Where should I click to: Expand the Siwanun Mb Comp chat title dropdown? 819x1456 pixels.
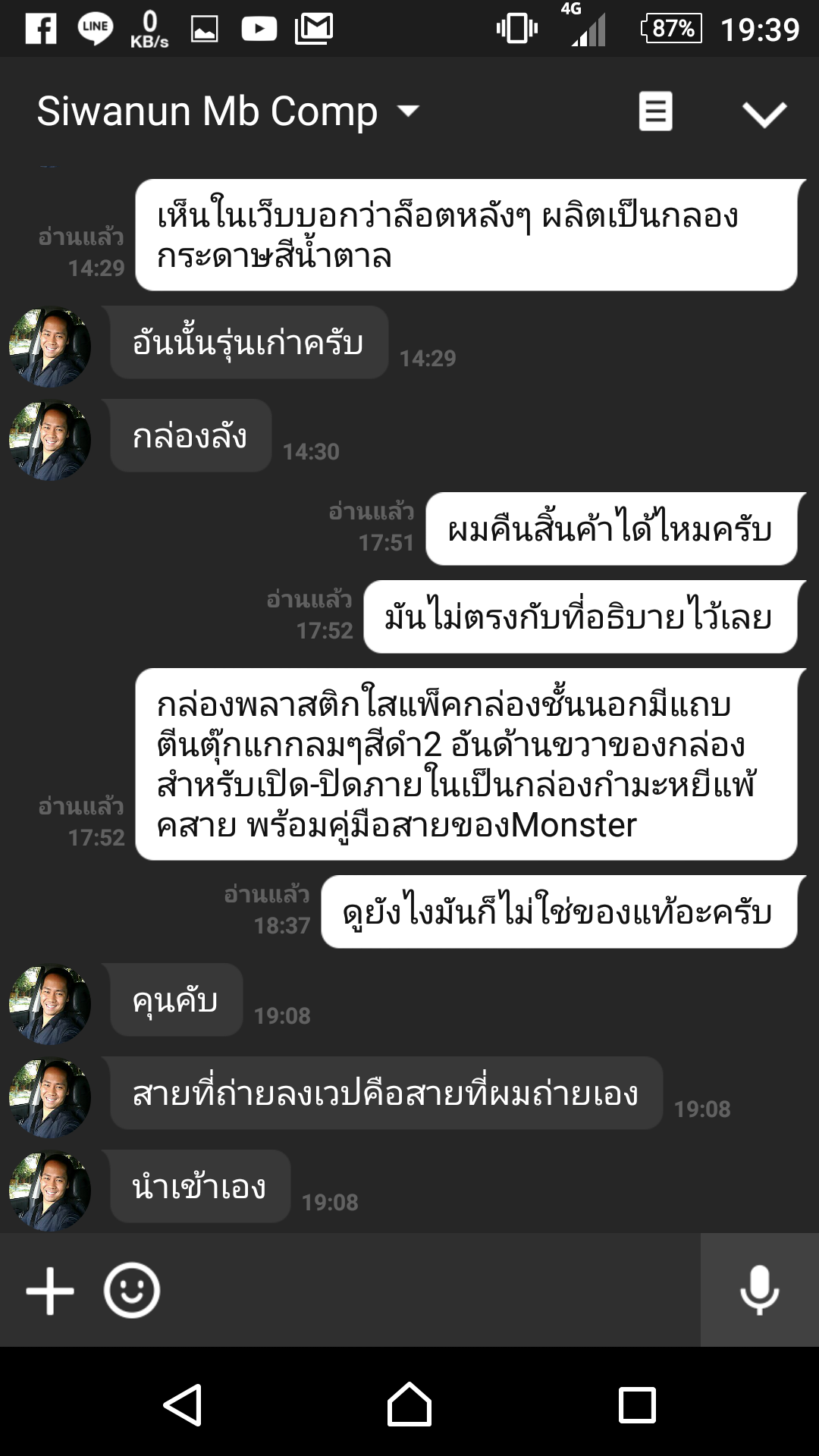[x=408, y=111]
